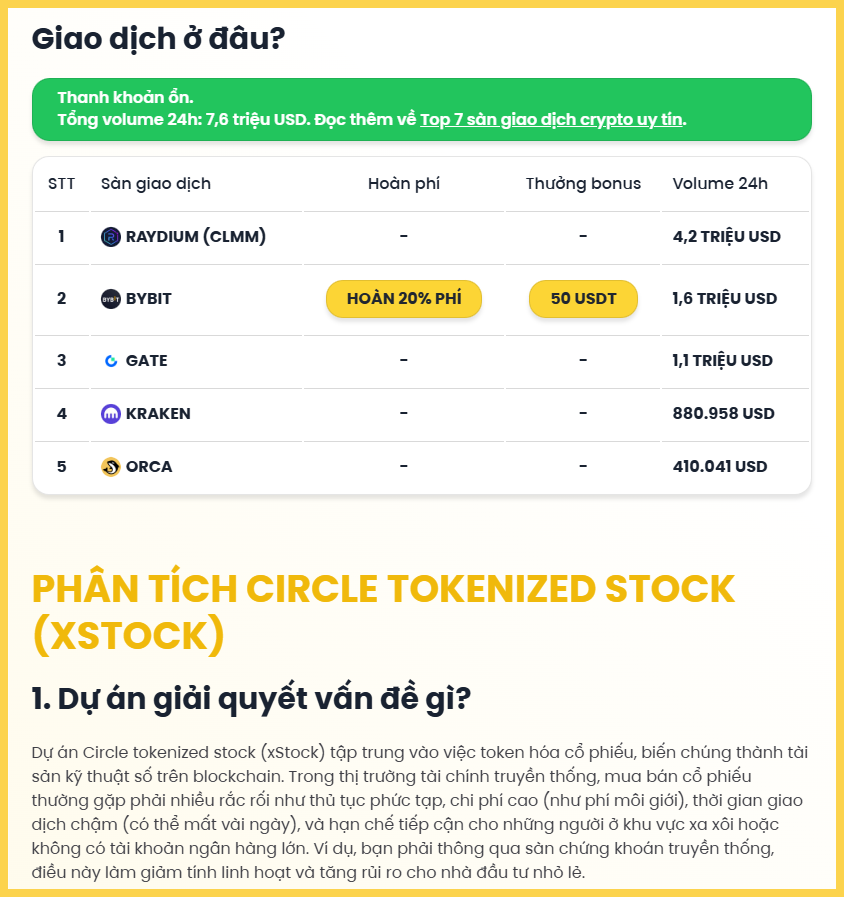Sort by the Volume 24h column header
This screenshot has height=897, width=844.
click(x=721, y=183)
